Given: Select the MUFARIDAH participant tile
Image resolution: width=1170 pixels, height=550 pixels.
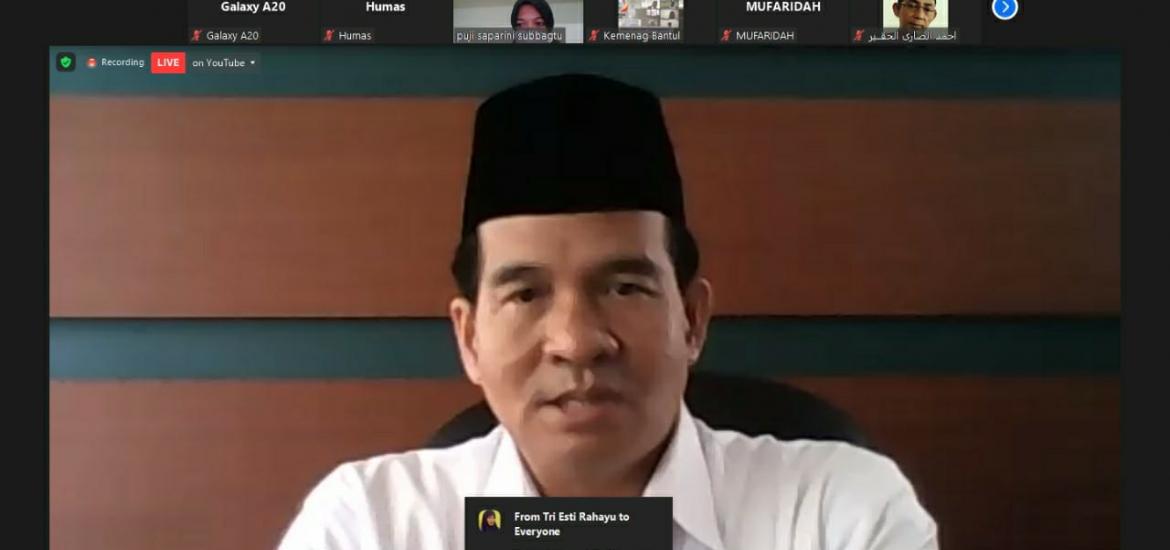Looking at the screenshot, I should (783, 20).
